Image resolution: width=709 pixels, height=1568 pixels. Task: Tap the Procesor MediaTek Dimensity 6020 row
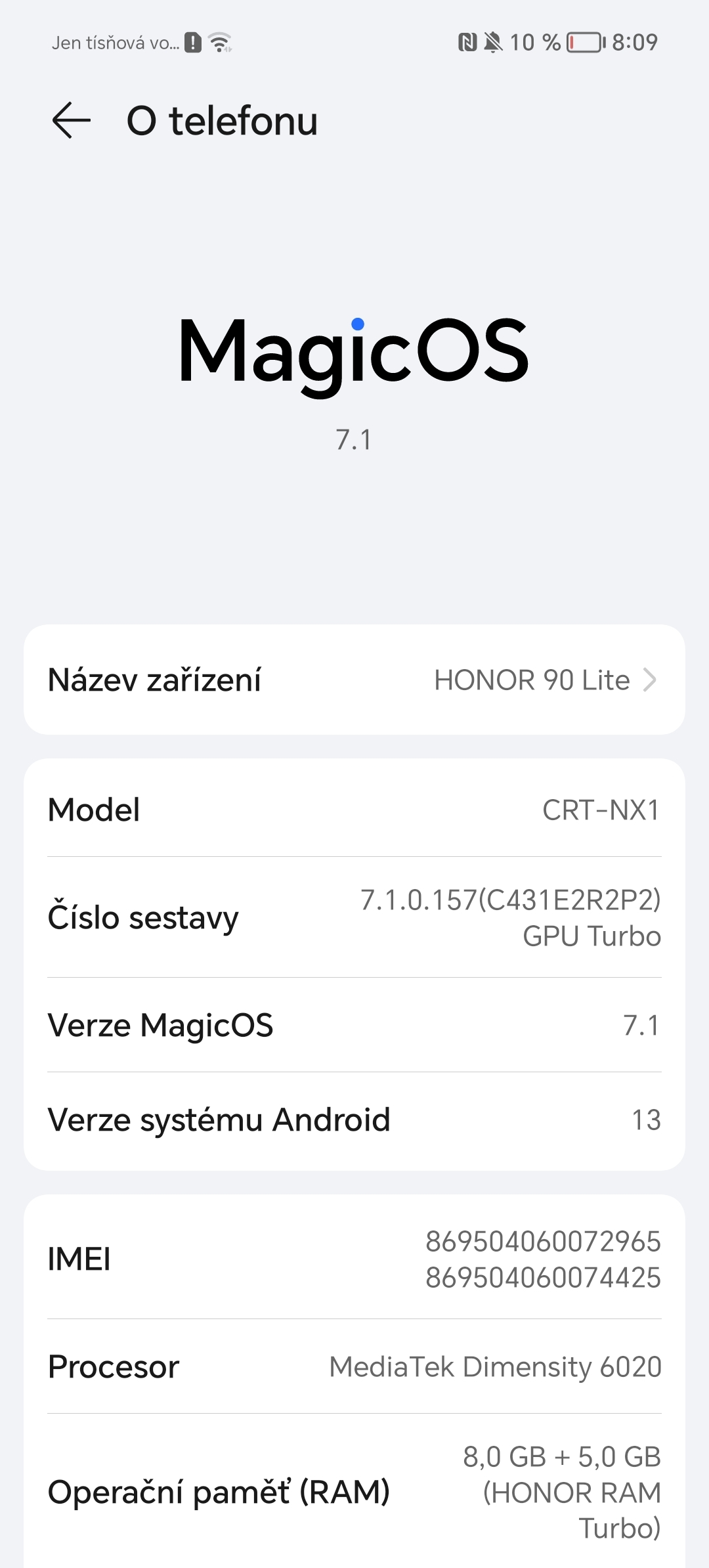tap(354, 1366)
